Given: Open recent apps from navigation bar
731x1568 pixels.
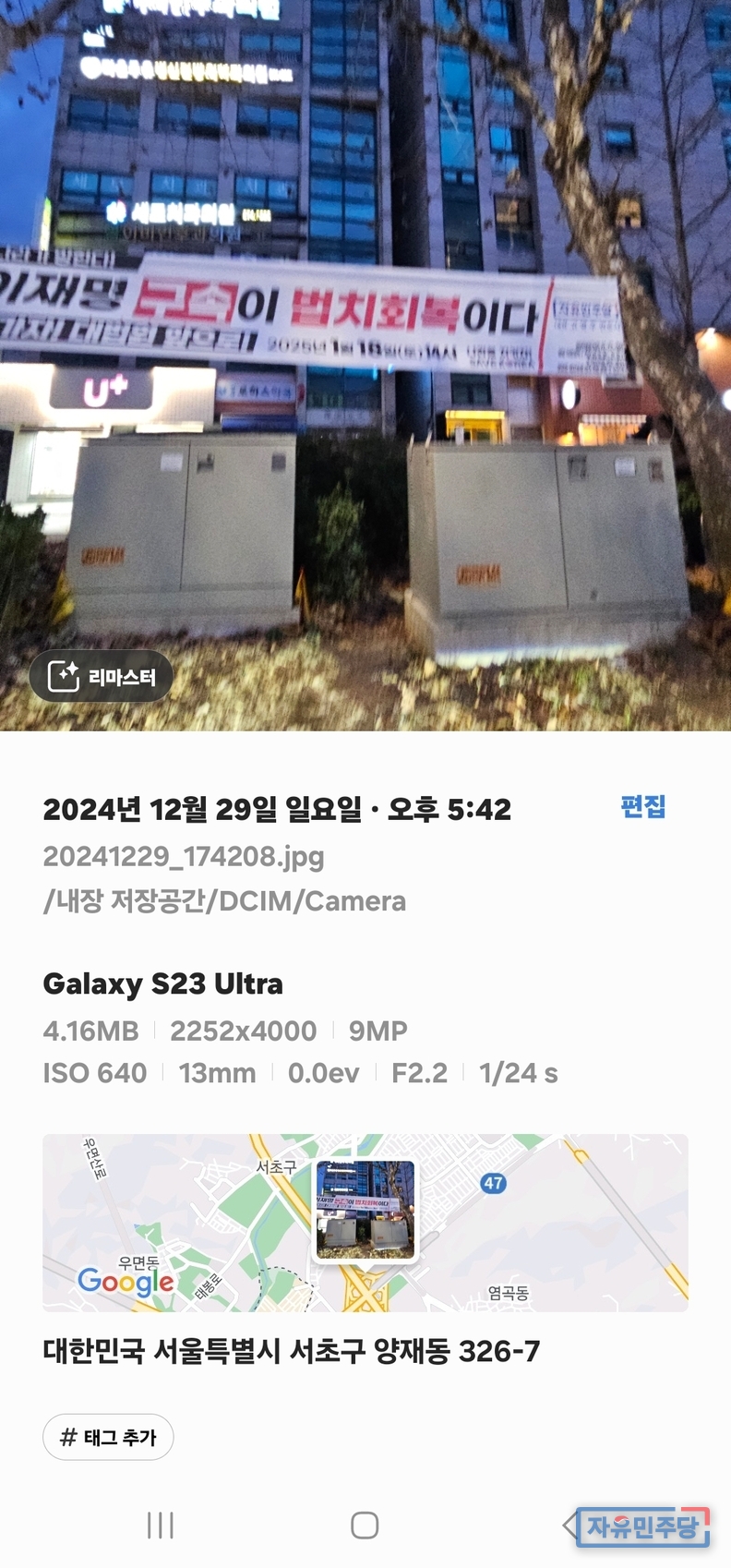Looking at the screenshot, I should pos(161,1525).
